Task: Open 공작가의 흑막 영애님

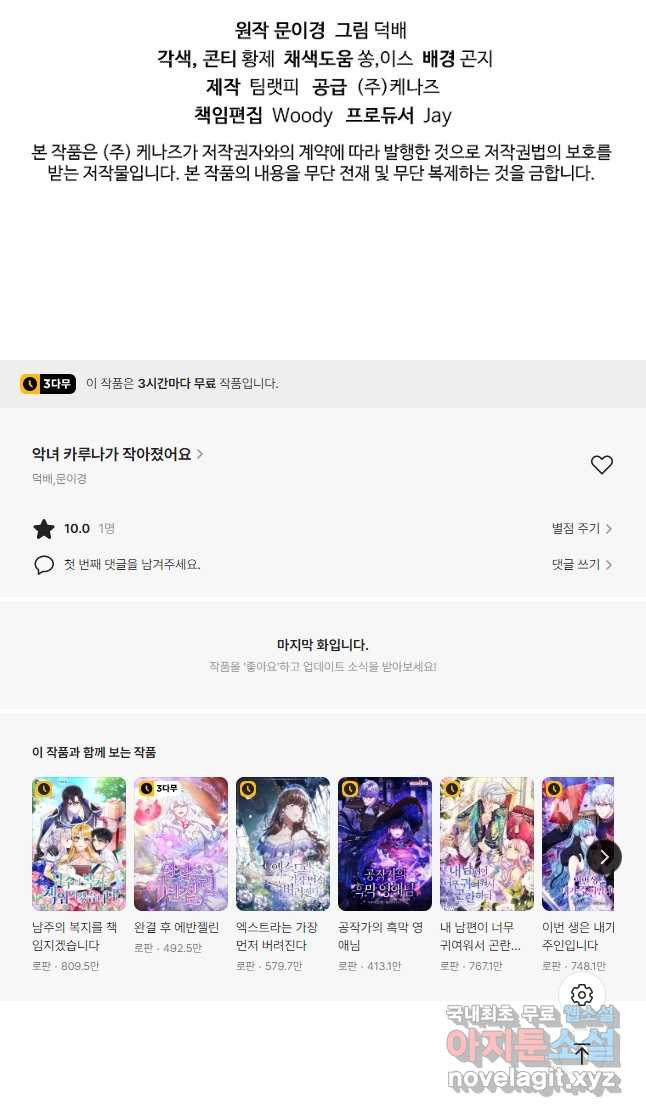Action: point(385,845)
